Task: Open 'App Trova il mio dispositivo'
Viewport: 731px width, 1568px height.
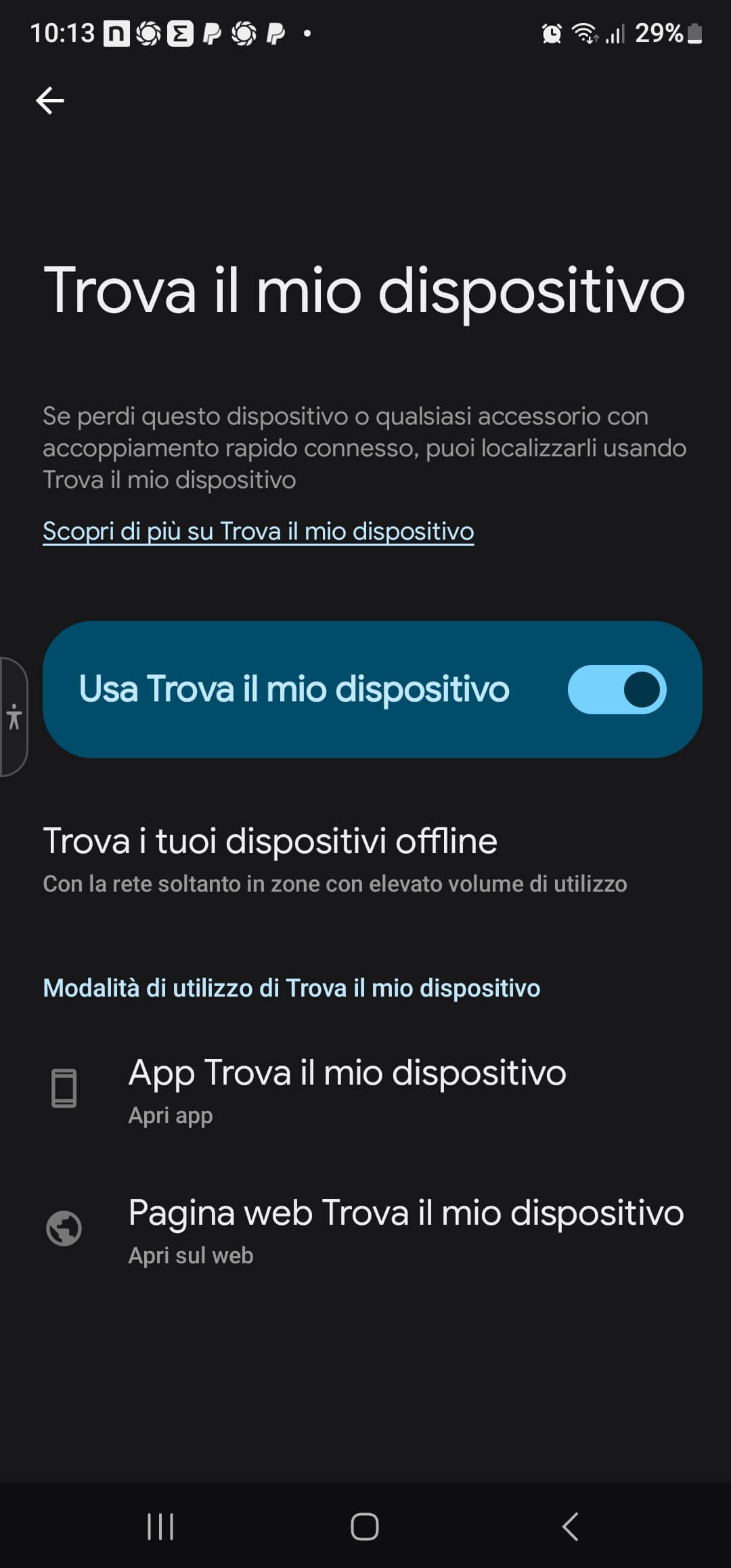Action: click(347, 1090)
